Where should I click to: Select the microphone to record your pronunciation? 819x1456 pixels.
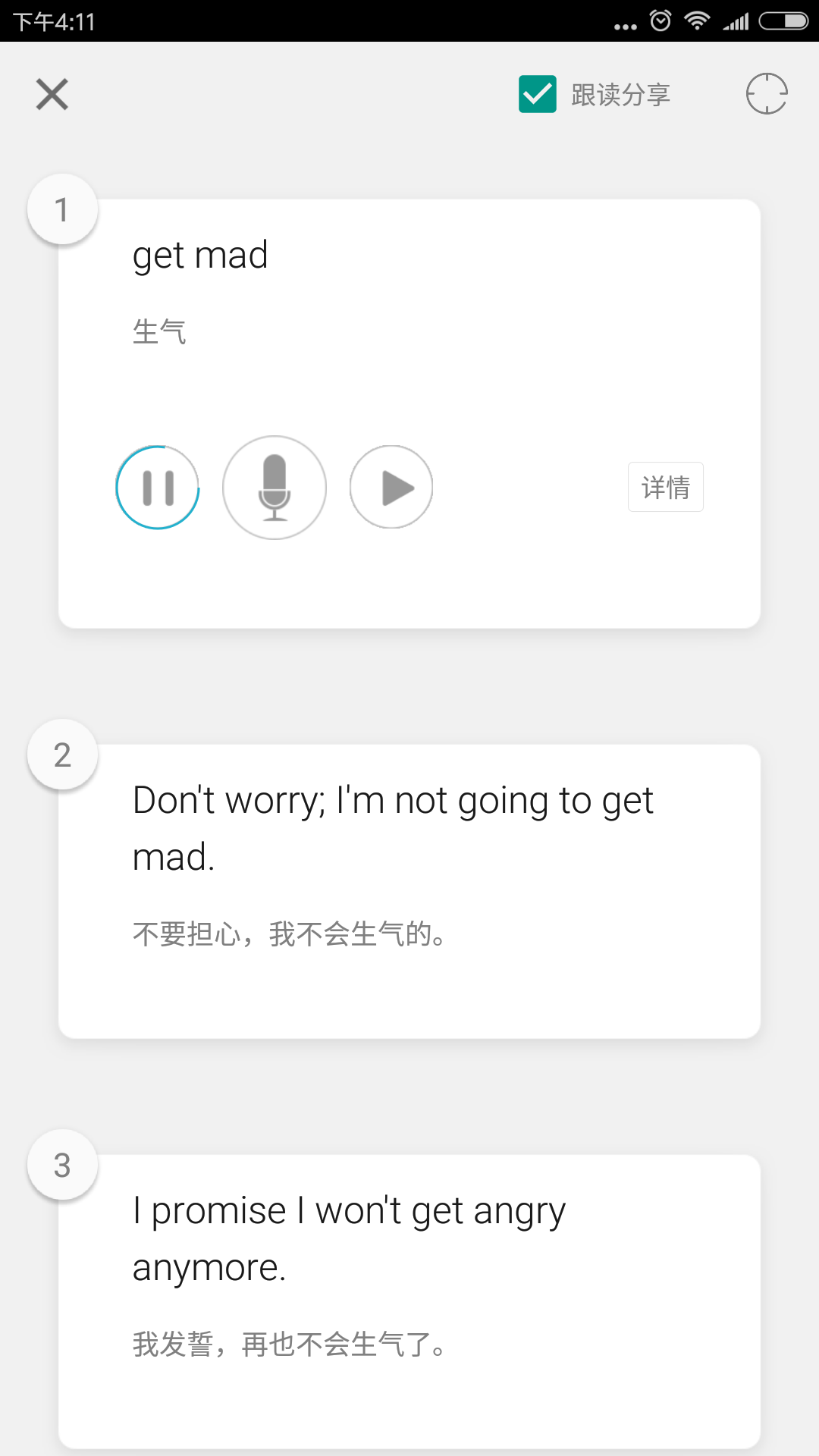275,487
